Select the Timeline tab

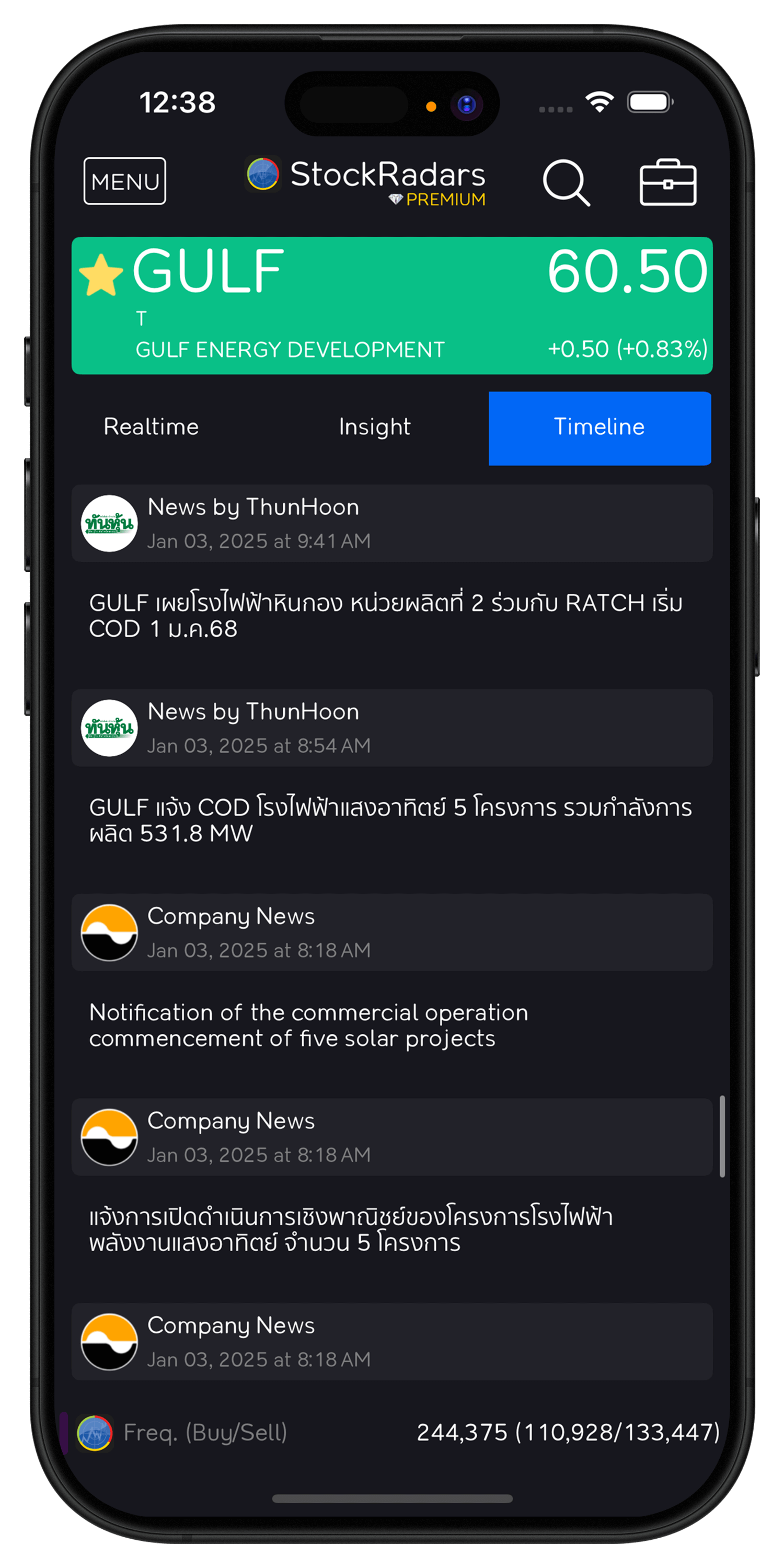click(x=599, y=428)
